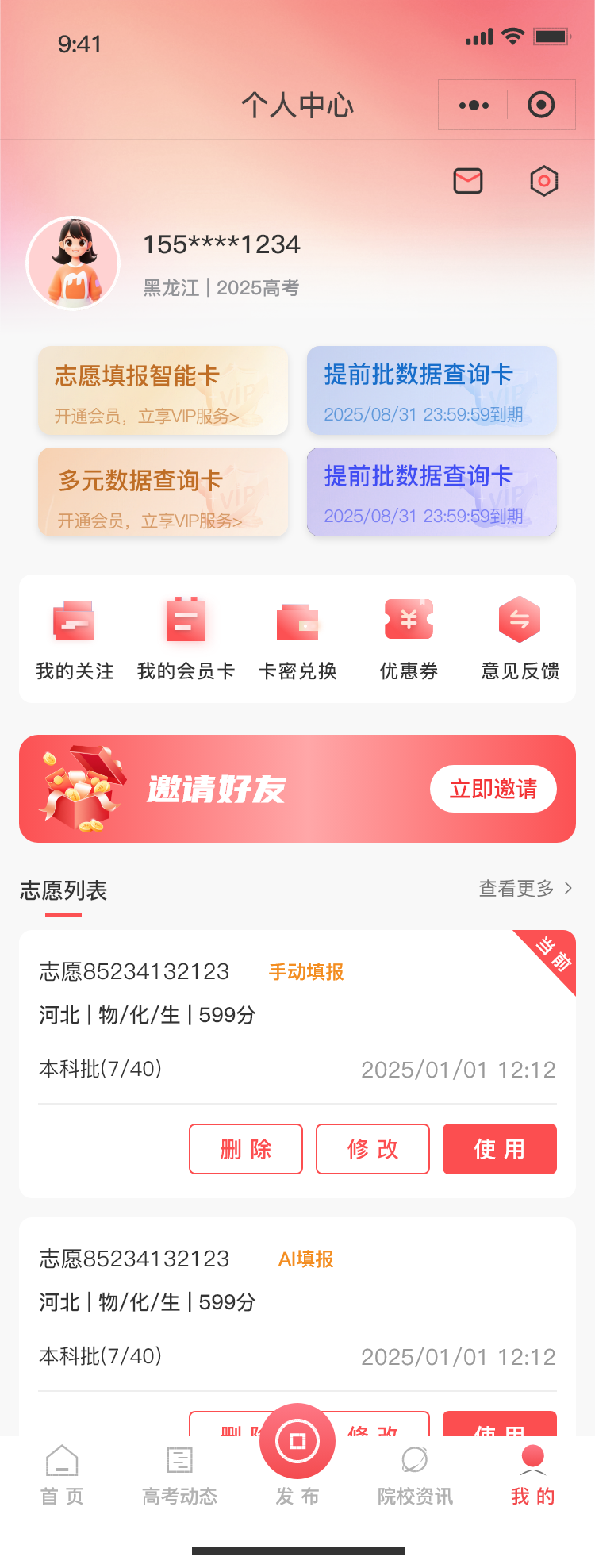Modify the 手动填报 volunteer plan
Viewport: 595px width, 1568px height.
tap(373, 1149)
